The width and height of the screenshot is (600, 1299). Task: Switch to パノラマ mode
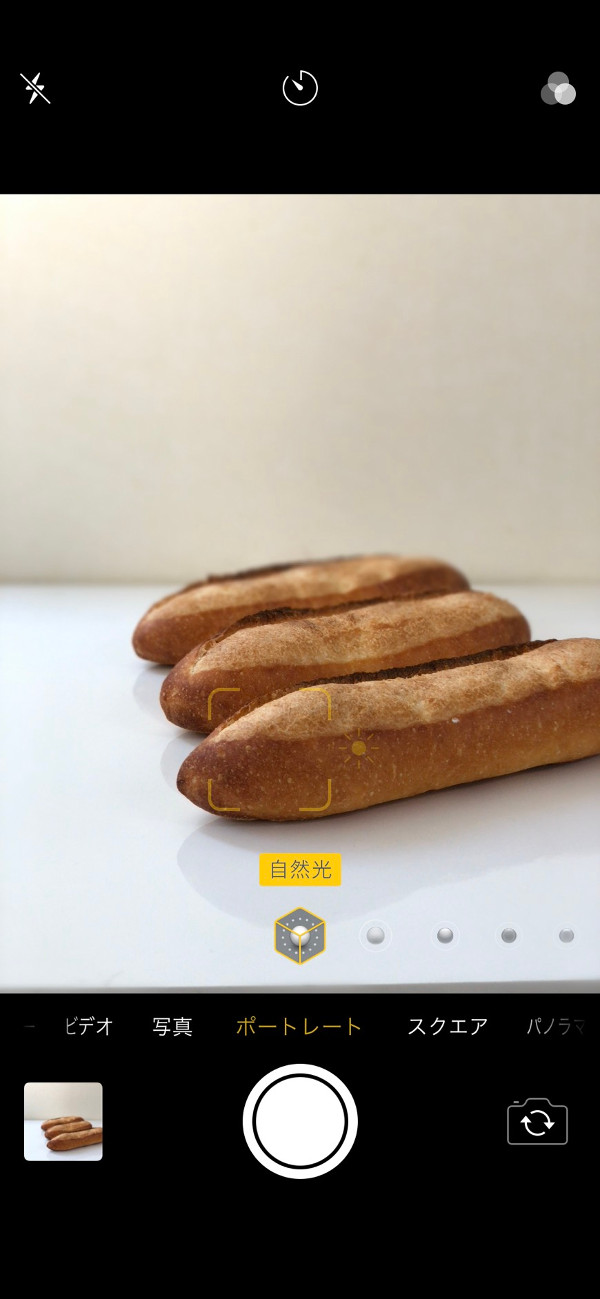pos(556,1026)
